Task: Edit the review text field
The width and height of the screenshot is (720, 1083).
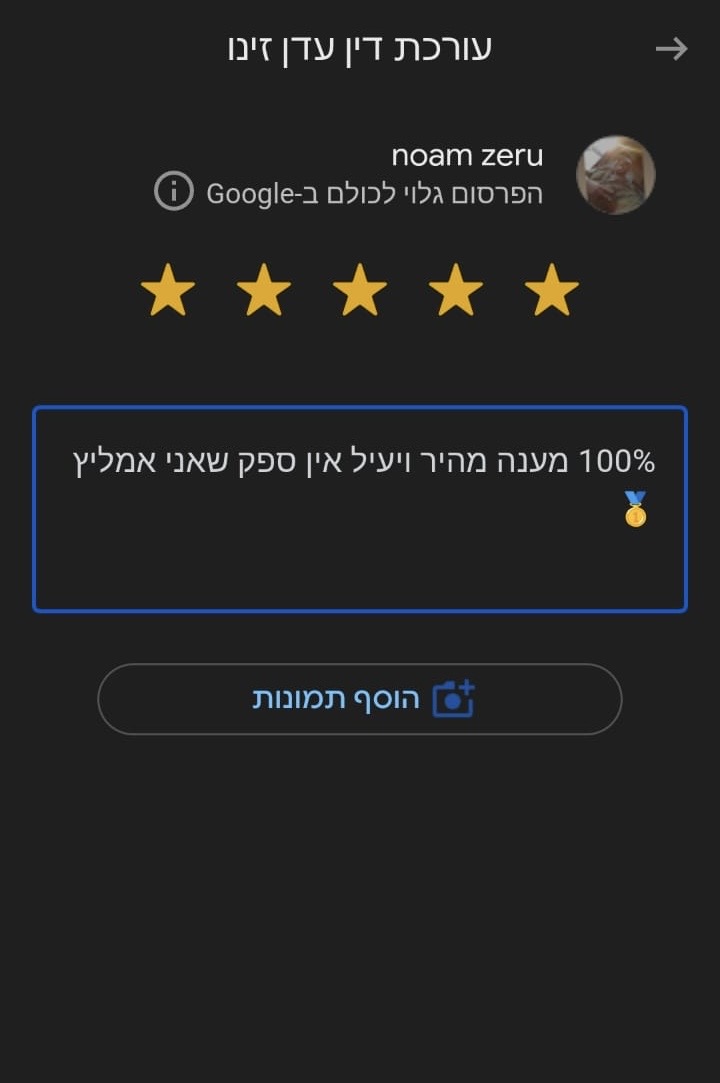Action: (359, 508)
